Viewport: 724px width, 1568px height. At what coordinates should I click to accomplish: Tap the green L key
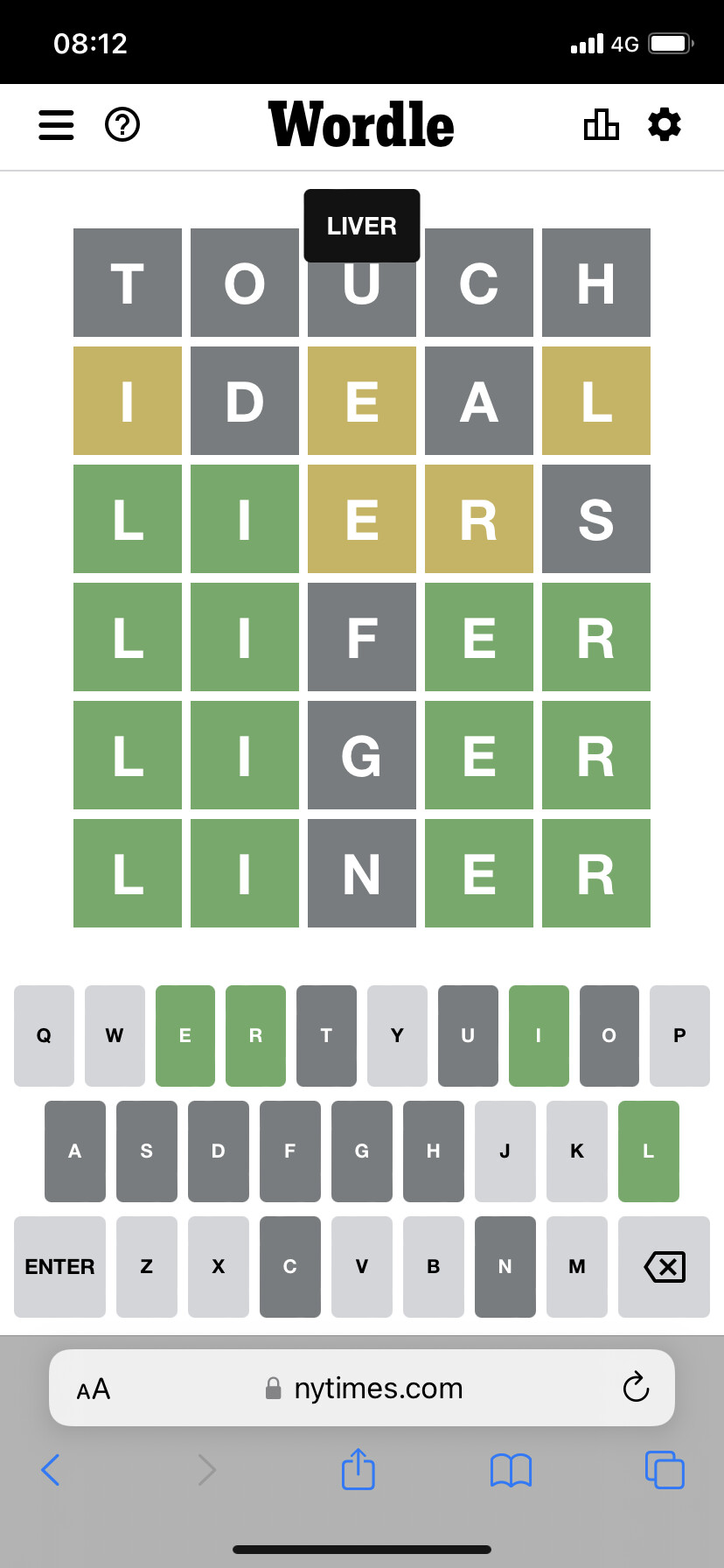click(x=648, y=1151)
